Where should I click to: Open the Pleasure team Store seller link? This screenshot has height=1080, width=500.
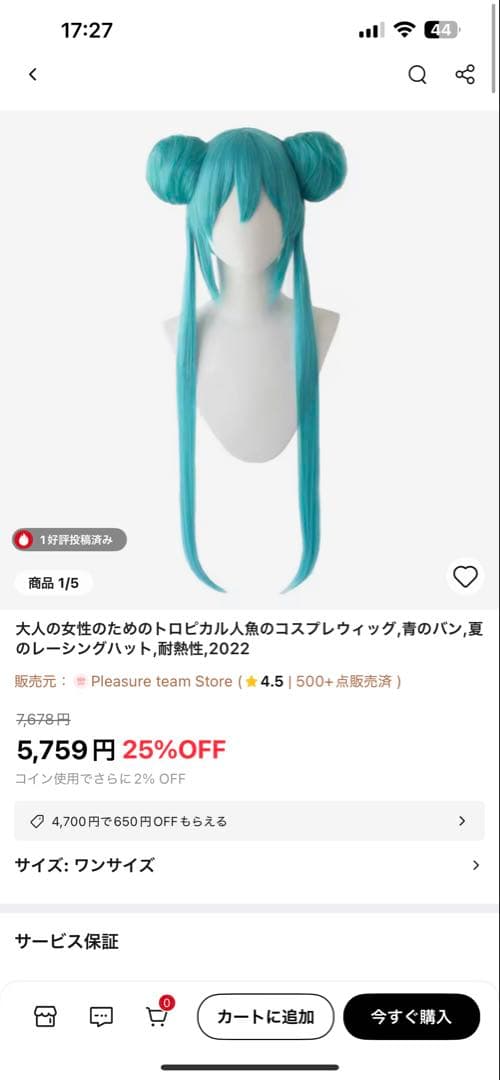(161, 681)
